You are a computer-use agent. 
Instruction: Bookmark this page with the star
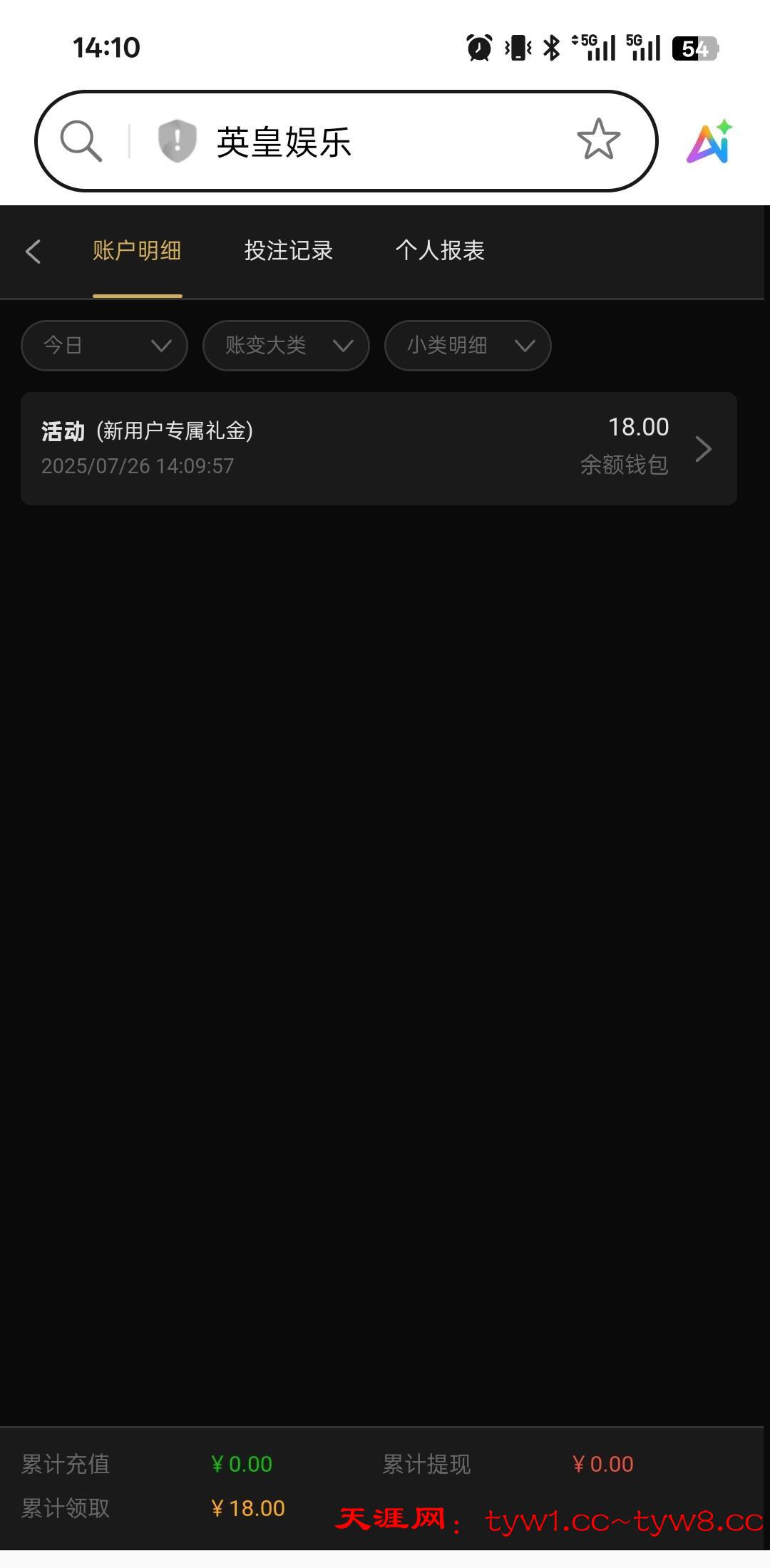(x=598, y=140)
